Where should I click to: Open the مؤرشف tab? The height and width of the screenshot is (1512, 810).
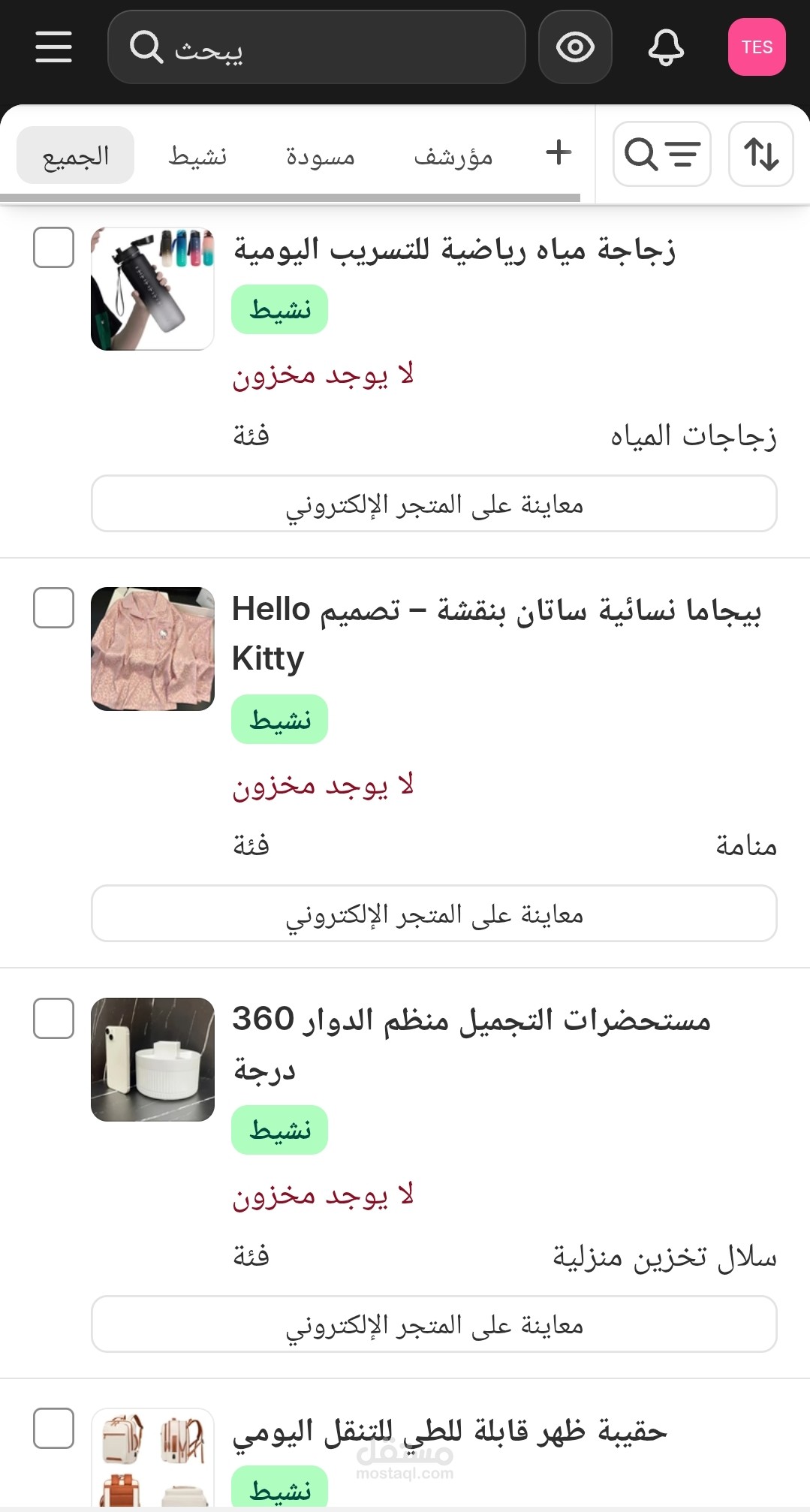tap(453, 155)
